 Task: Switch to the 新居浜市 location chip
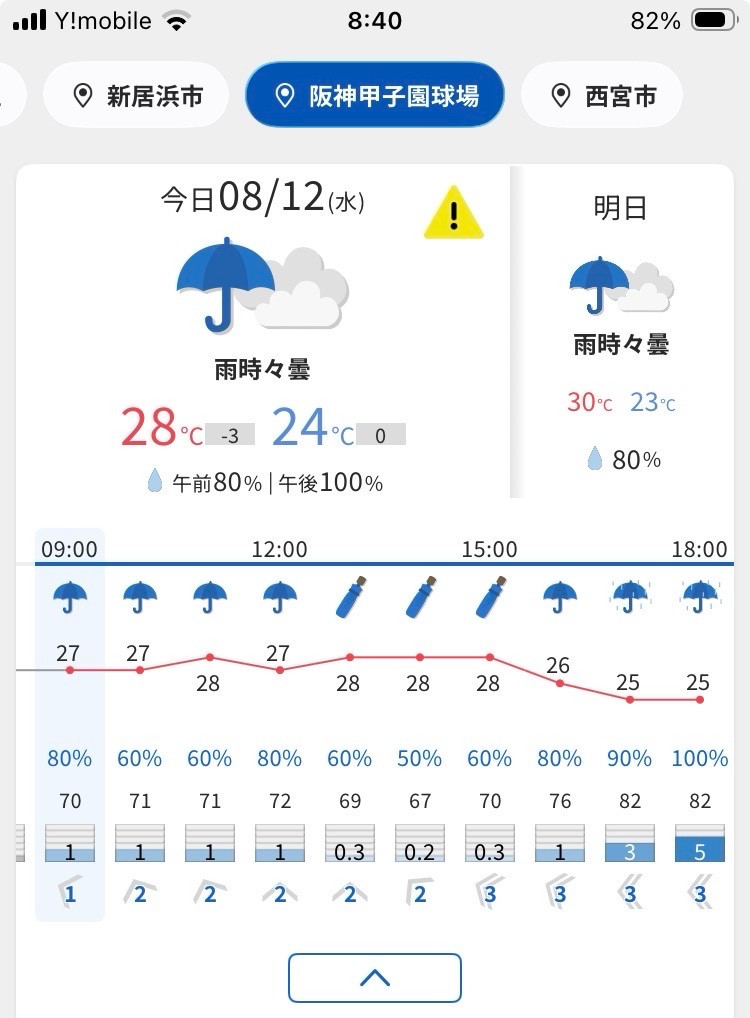click(x=136, y=95)
